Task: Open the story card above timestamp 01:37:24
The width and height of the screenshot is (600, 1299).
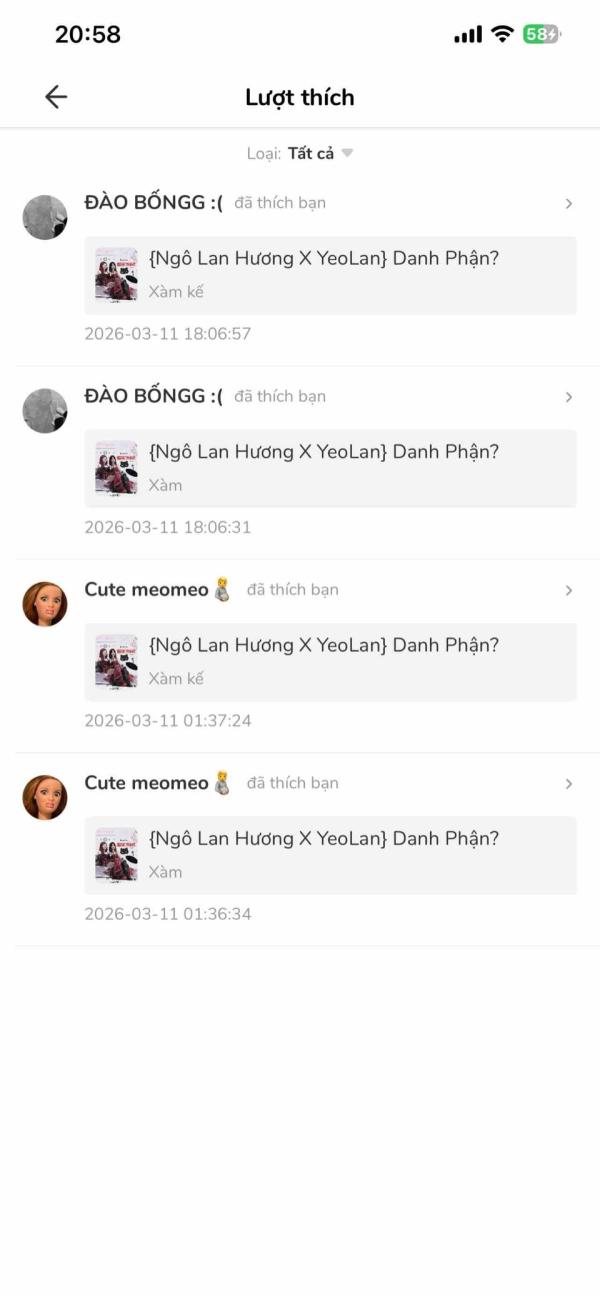Action: click(330, 662)
